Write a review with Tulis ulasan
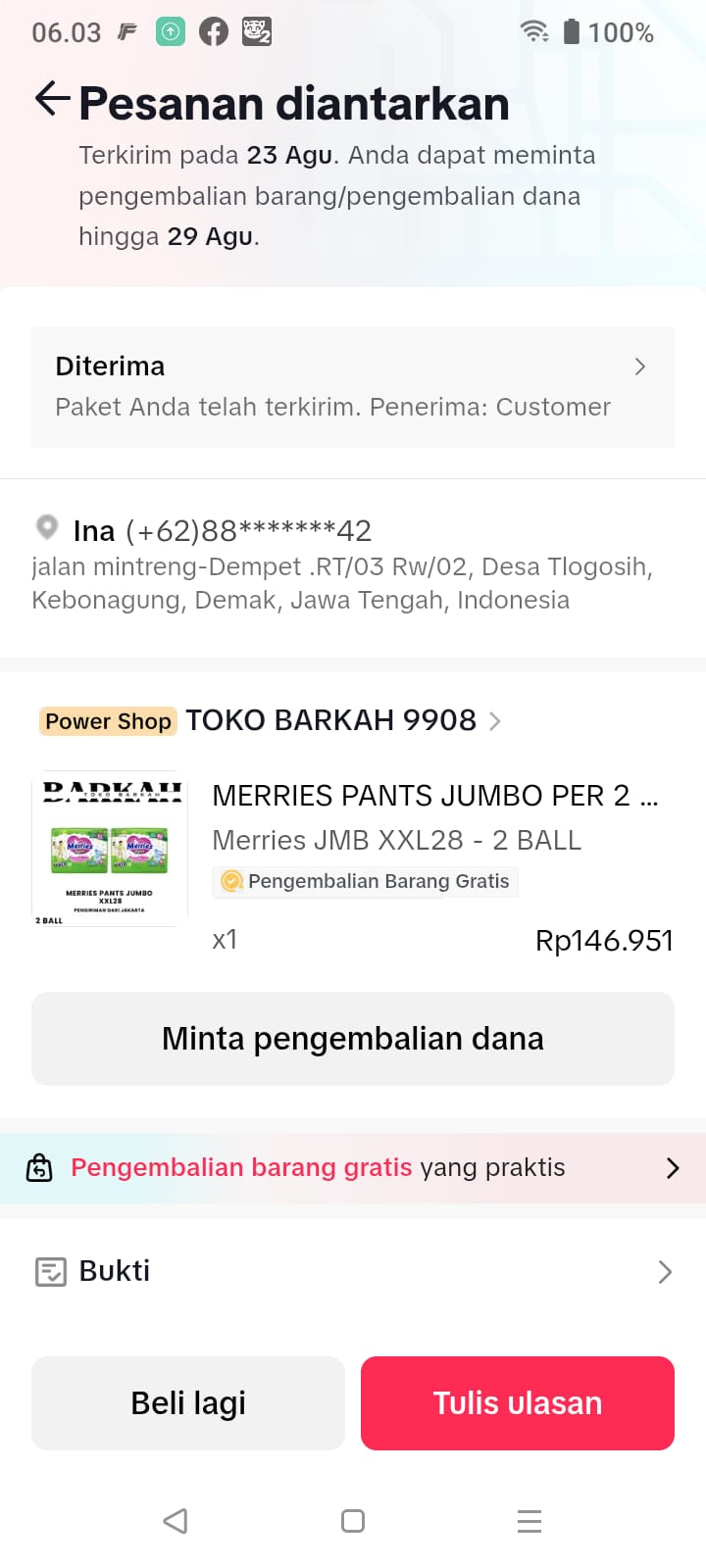Screen dimensions: 706x1568 pyautogui.click(x=518, y=1403)
